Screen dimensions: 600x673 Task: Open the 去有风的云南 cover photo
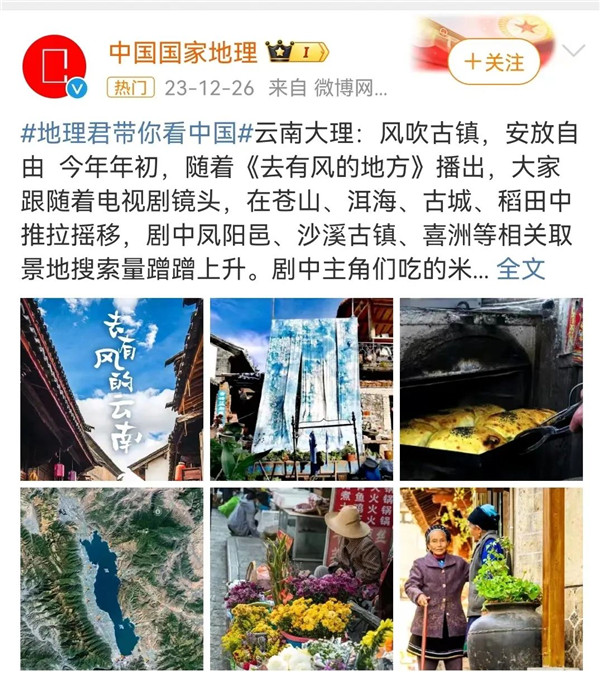[112, 389]
